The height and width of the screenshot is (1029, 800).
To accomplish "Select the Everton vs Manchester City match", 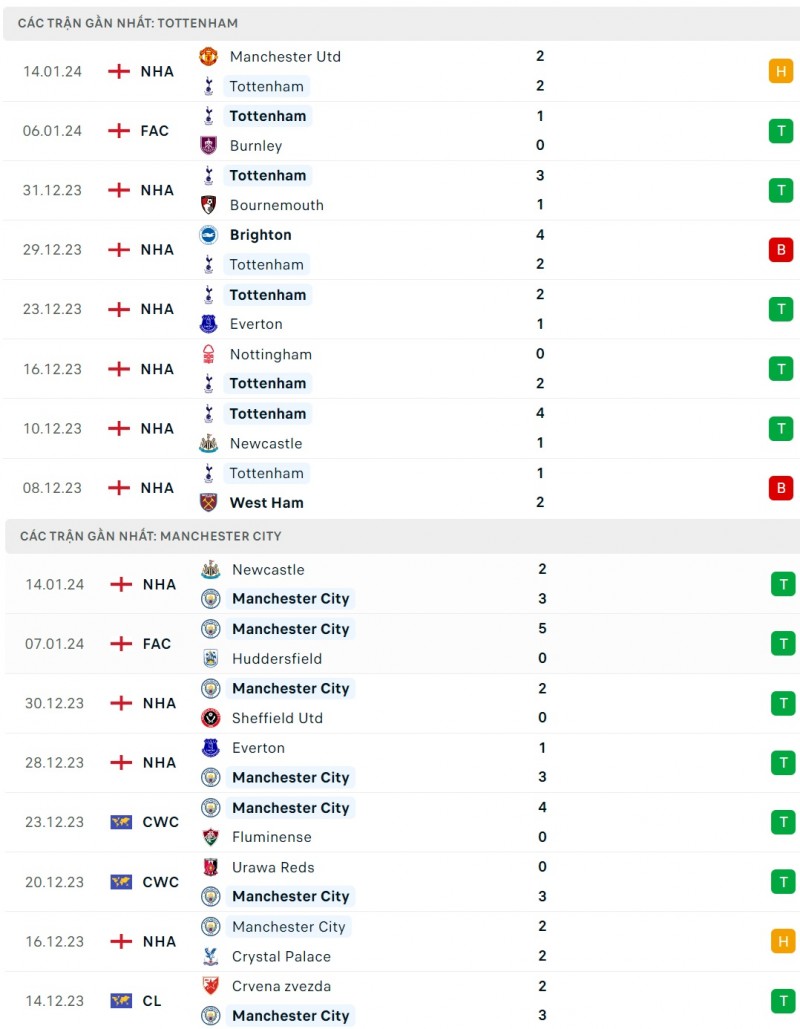I will (400, 763).
